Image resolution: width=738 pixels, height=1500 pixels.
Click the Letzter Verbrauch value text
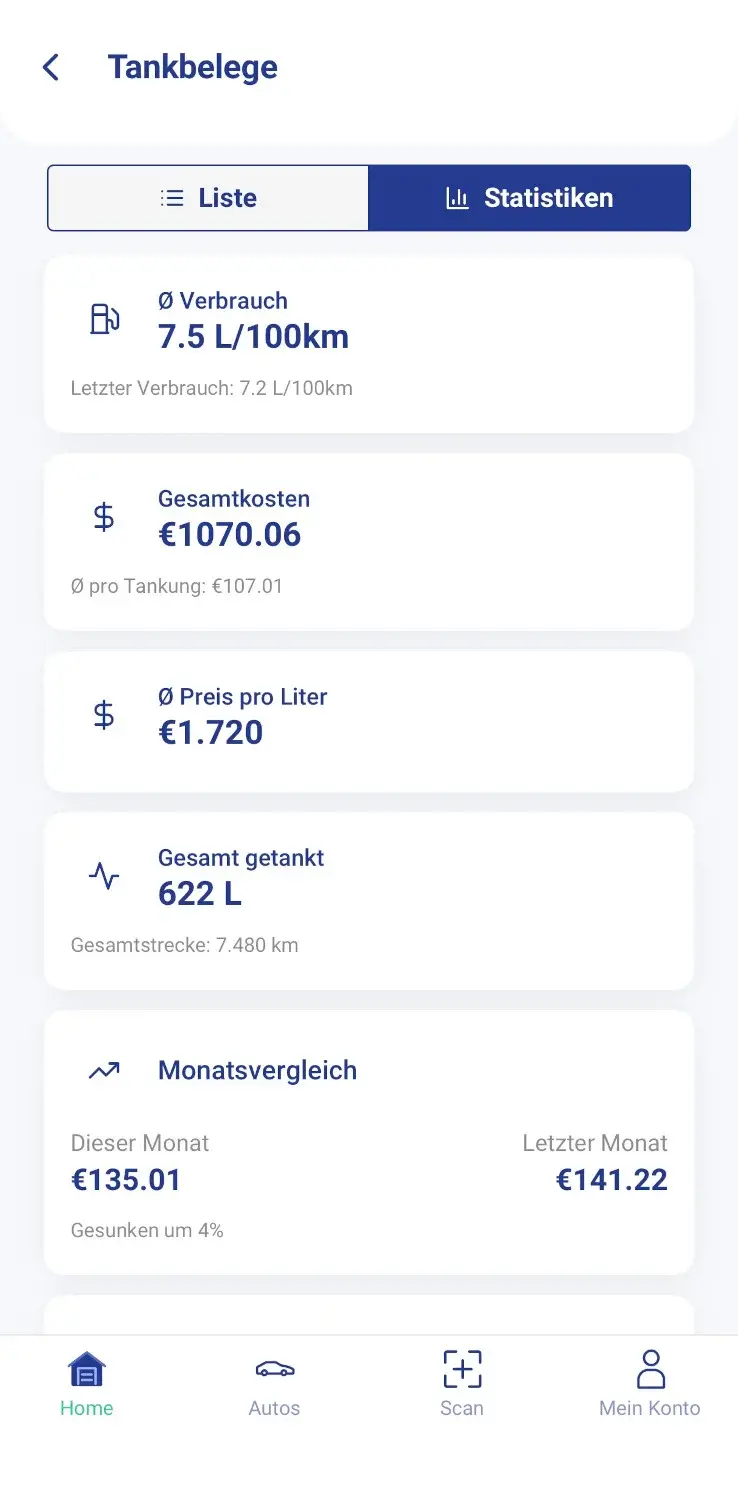[211, 388]
